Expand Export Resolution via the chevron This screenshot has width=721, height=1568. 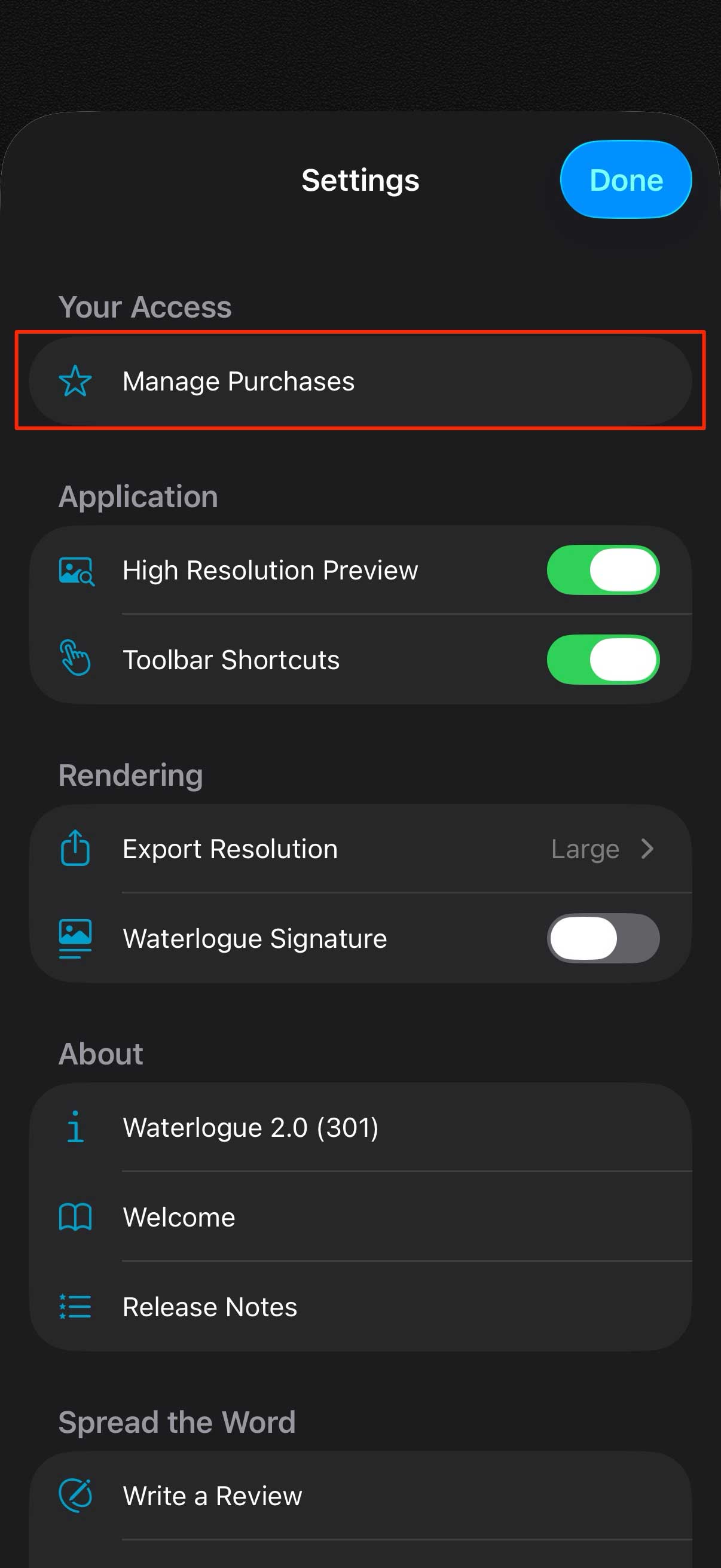pos(648,849)
